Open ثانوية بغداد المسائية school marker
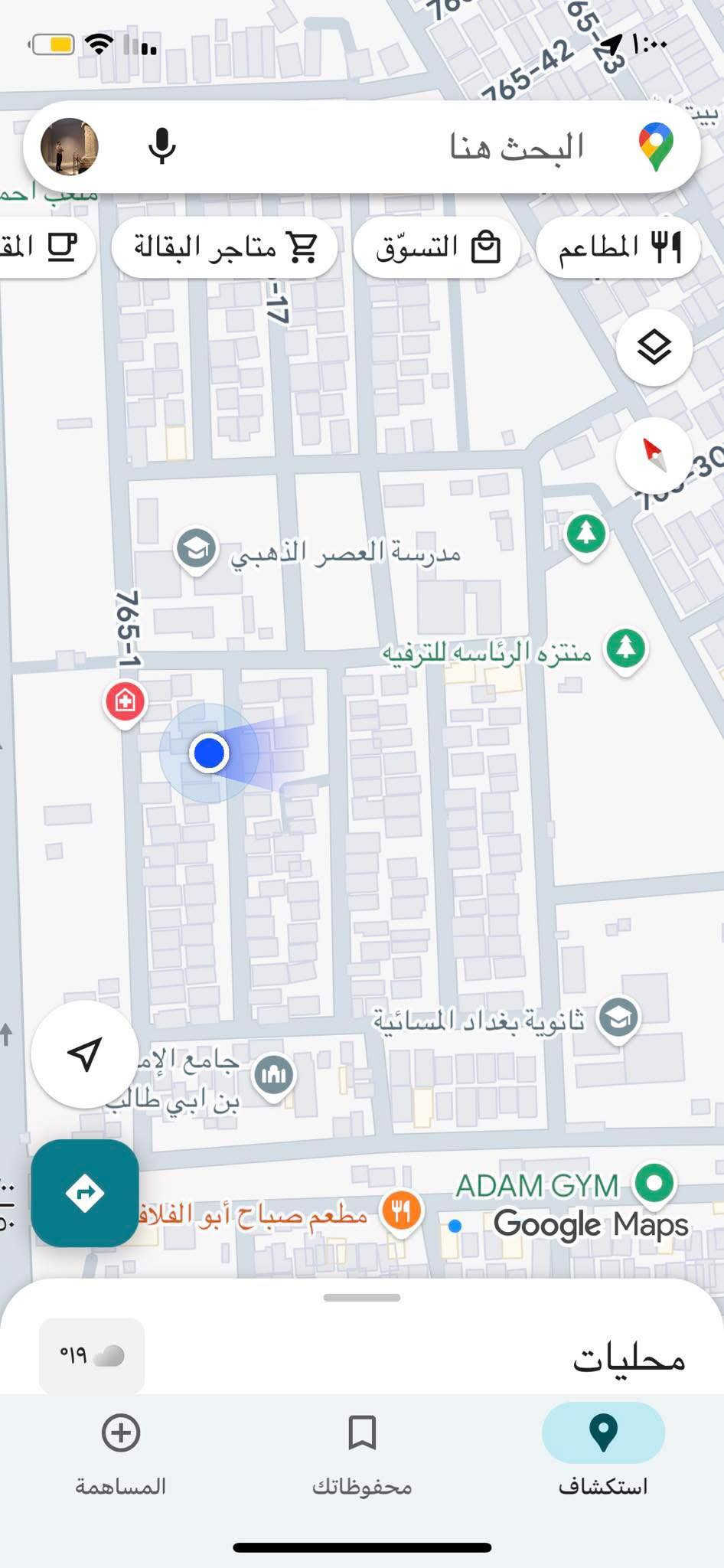The image size is (724, 1568). pos(618,1018)
